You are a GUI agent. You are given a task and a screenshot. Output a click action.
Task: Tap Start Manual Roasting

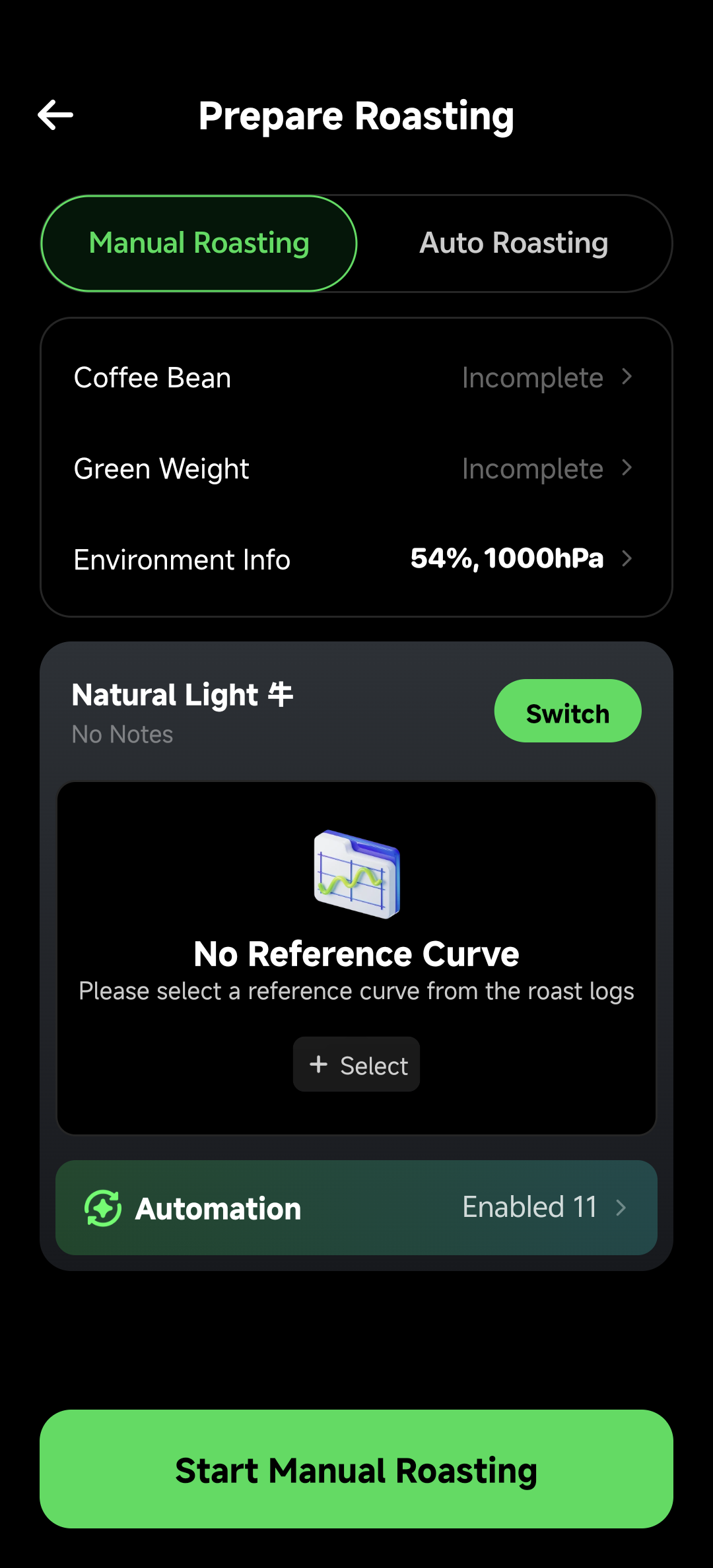[x=356, y=1470]
